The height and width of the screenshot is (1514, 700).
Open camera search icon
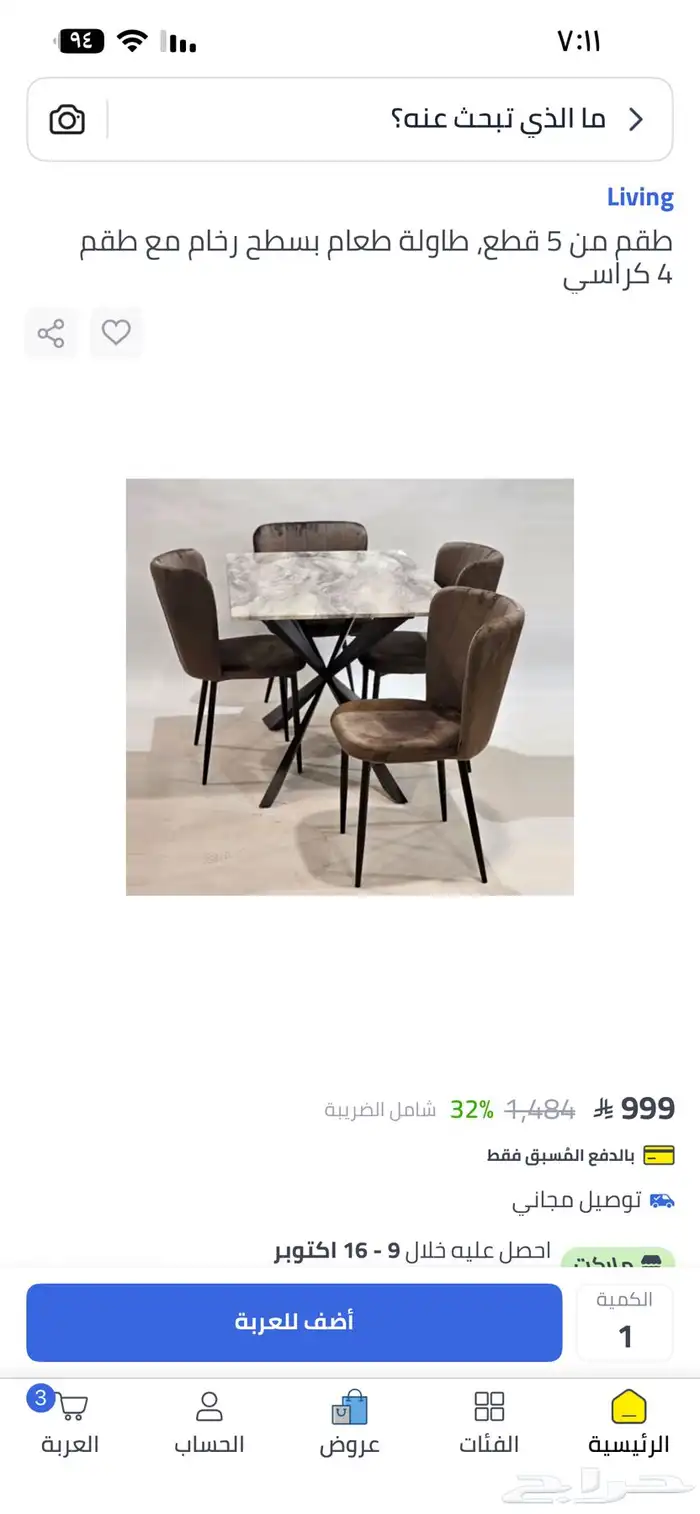[x=67, y=120]
